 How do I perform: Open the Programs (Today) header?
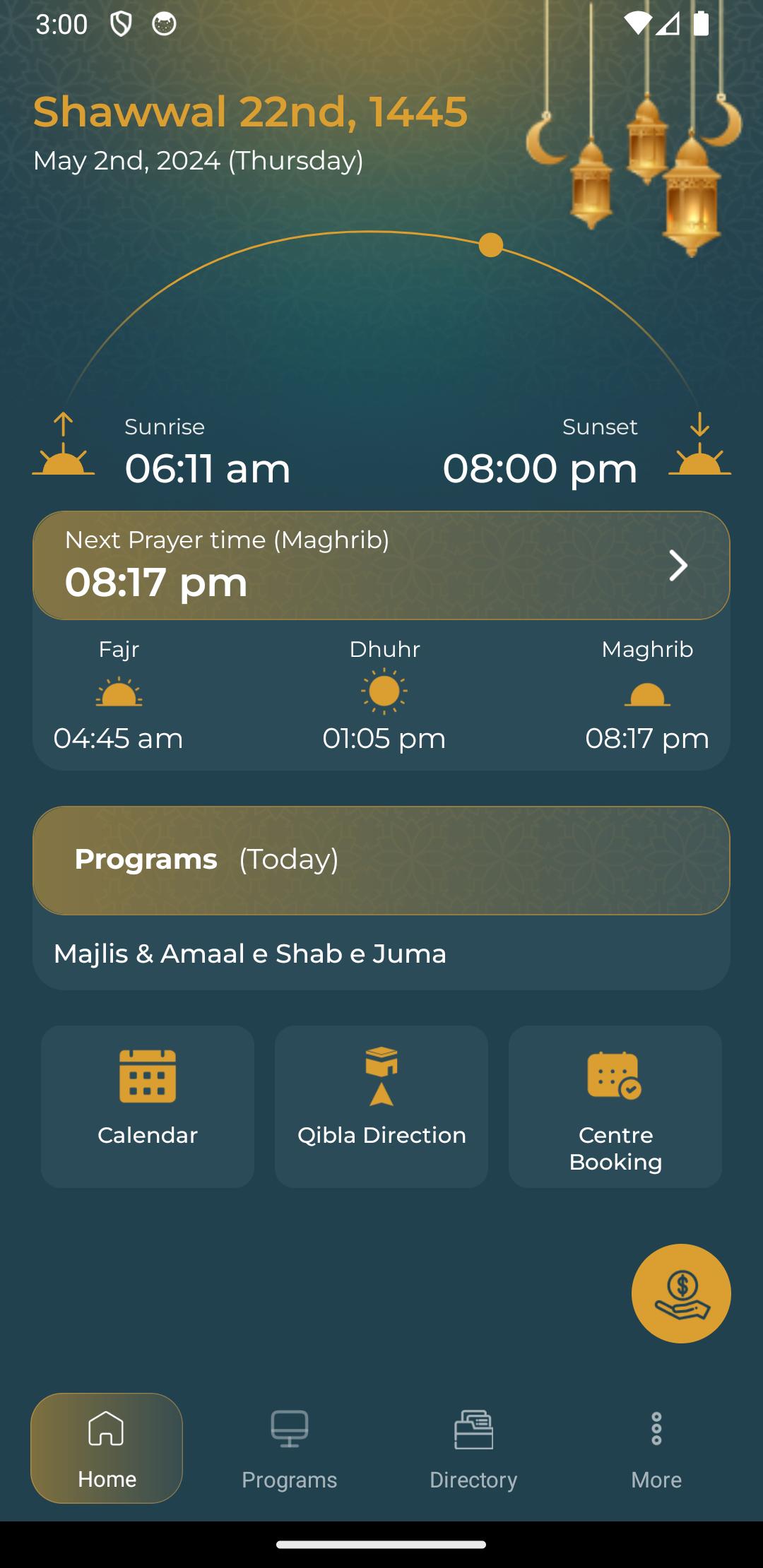pos(381,860)
